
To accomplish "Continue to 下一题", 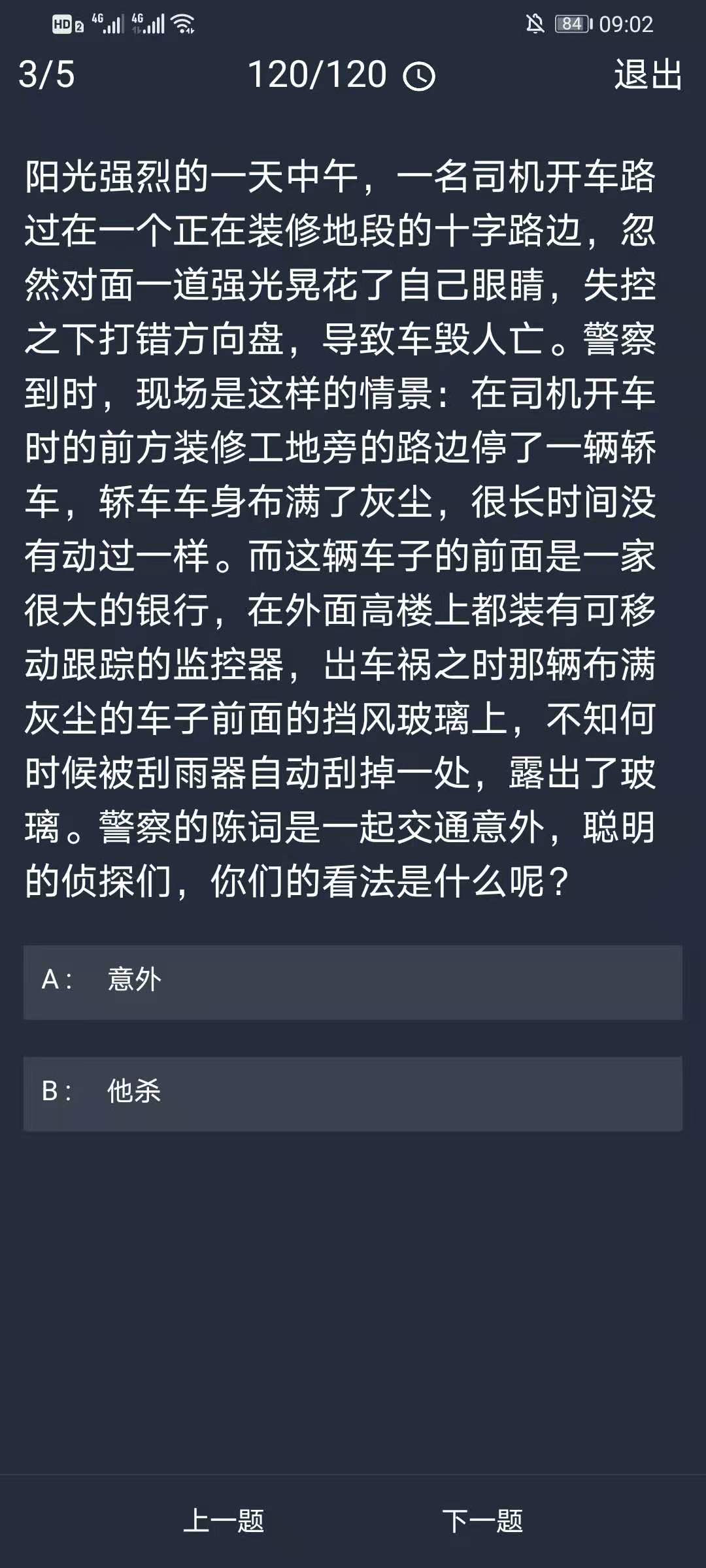I will (482, 1520).
